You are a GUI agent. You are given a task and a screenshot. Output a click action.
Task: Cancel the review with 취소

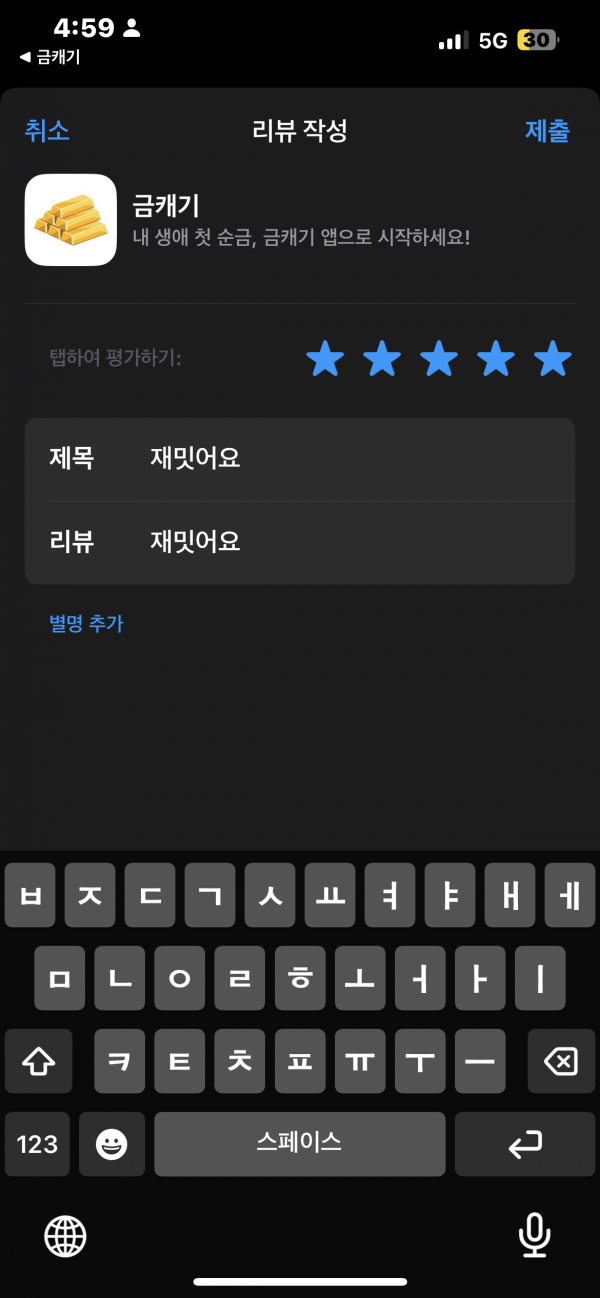coord(47,130)
